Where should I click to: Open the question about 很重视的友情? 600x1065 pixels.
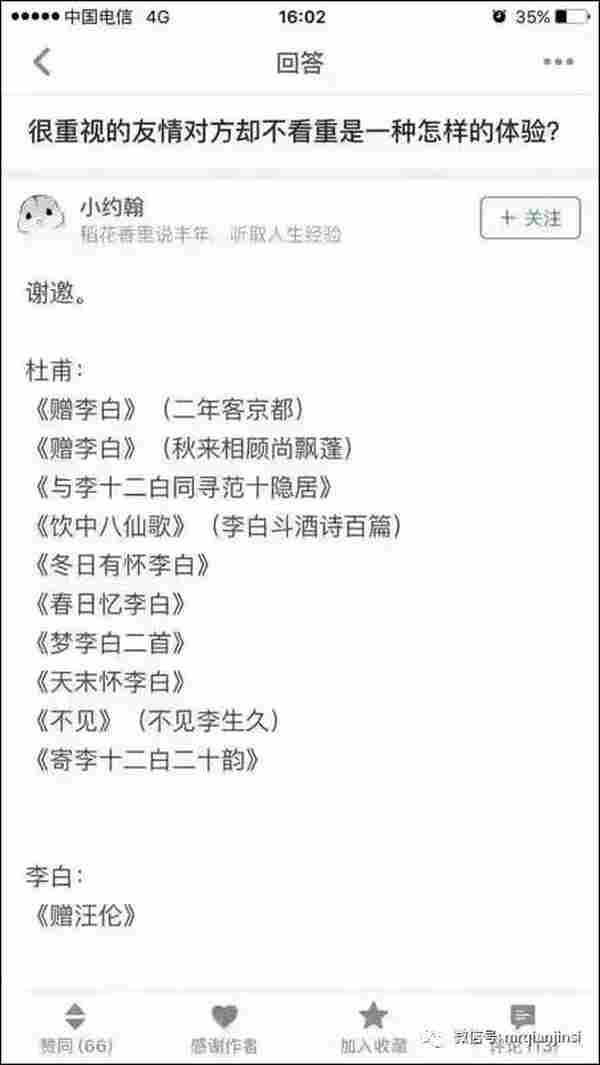(x=294, y=132)
